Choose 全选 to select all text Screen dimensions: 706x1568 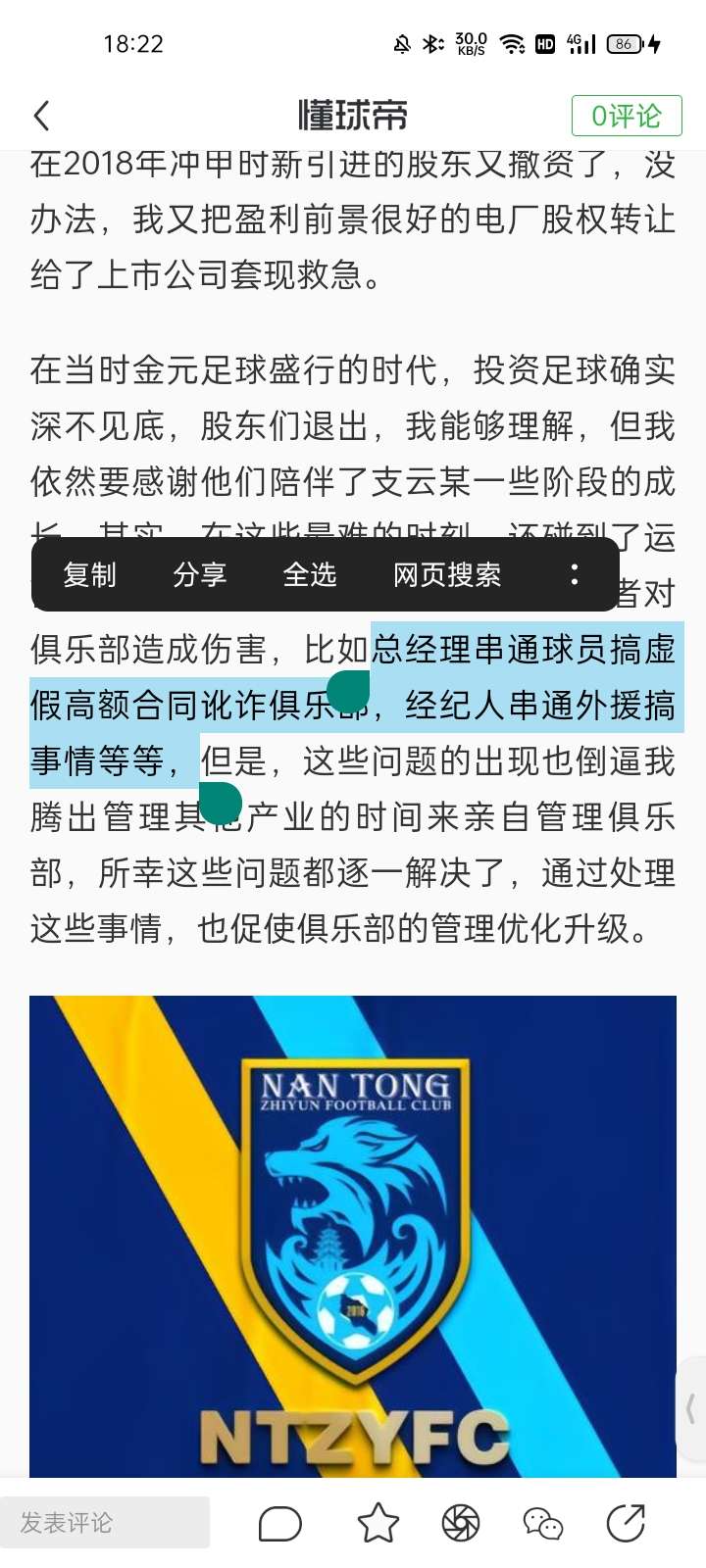pyautogui.click(x=310, y=574)
